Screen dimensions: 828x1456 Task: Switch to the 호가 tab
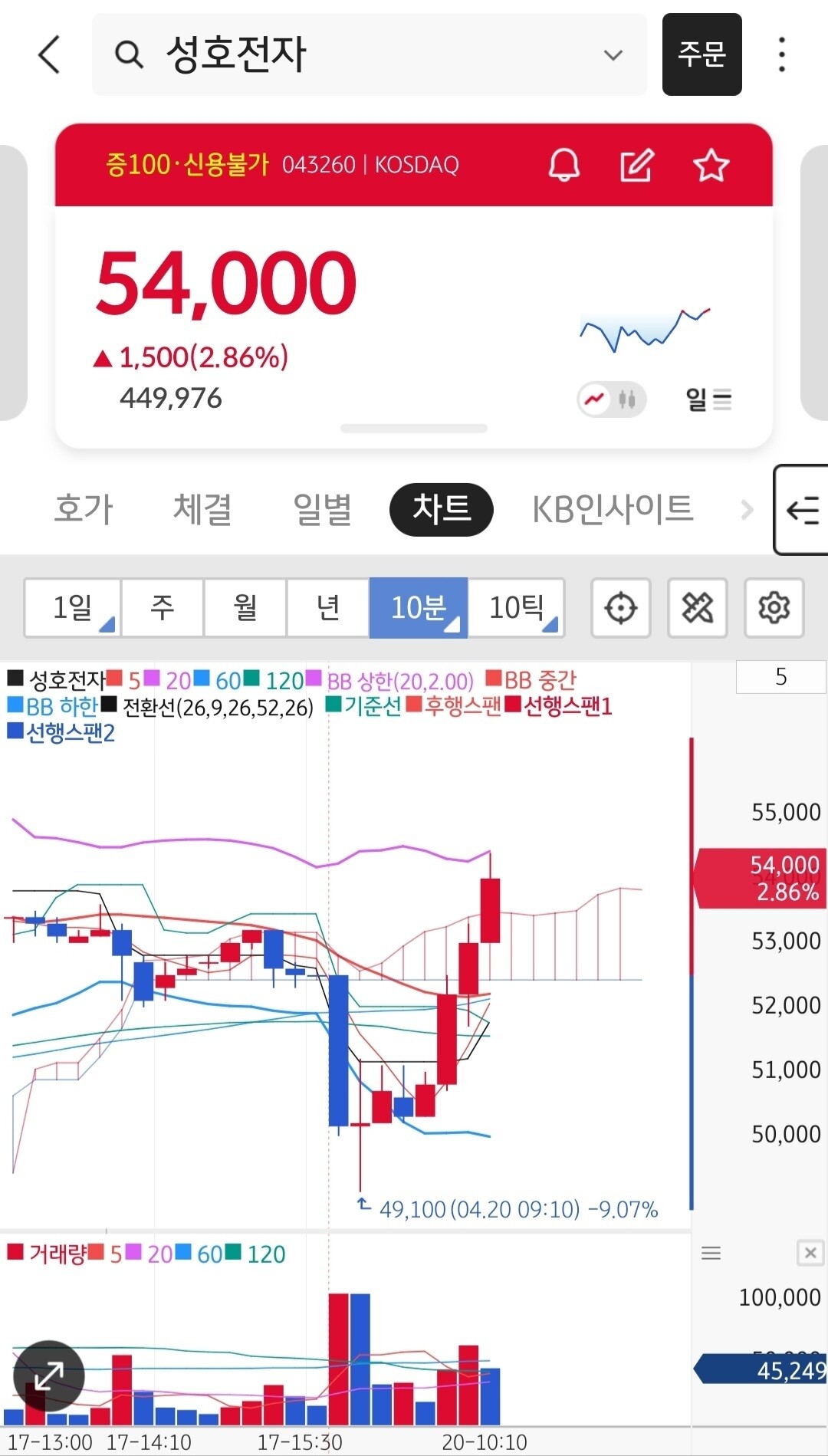point(84,509)
